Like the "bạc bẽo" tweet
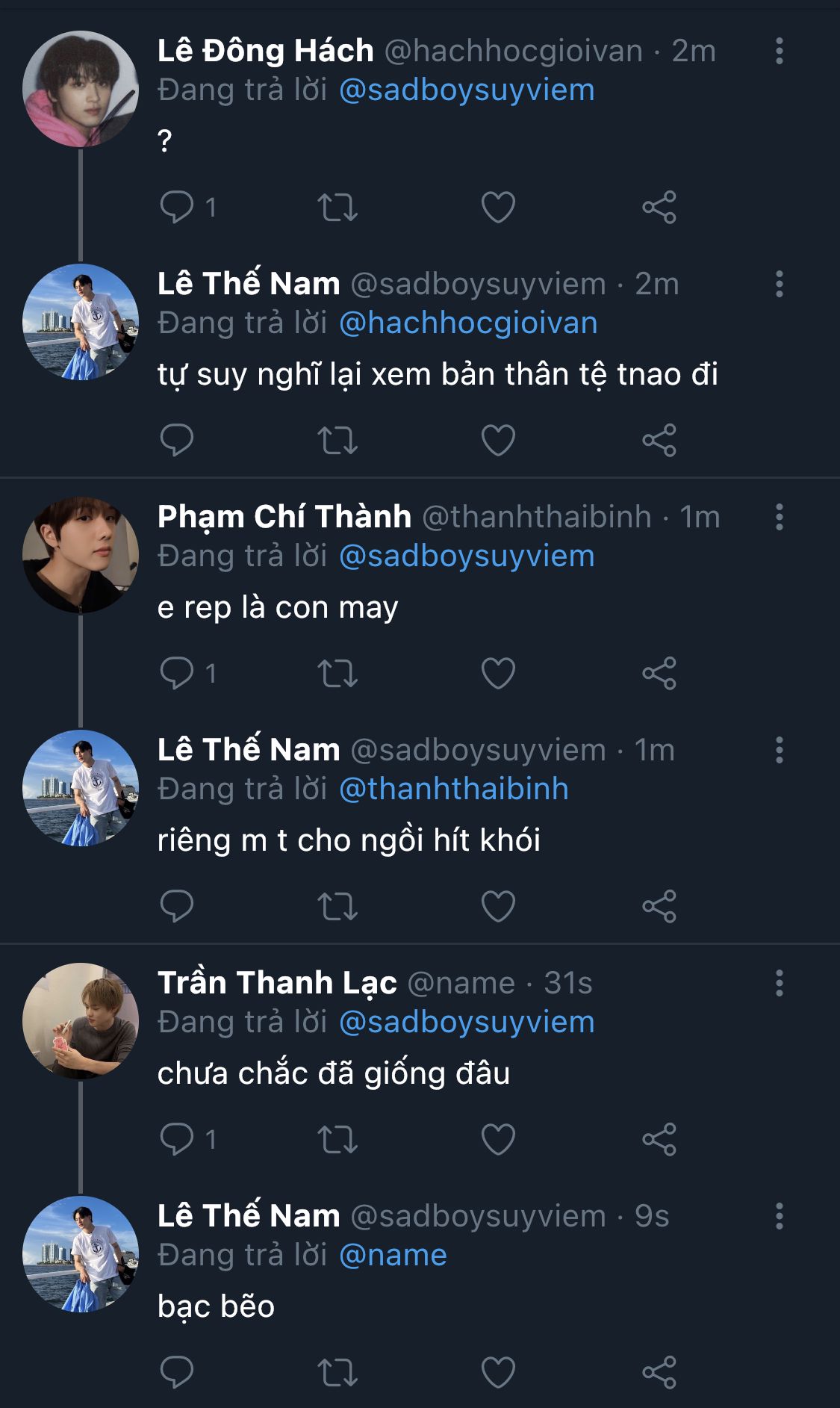 (x=498, y=1372)
